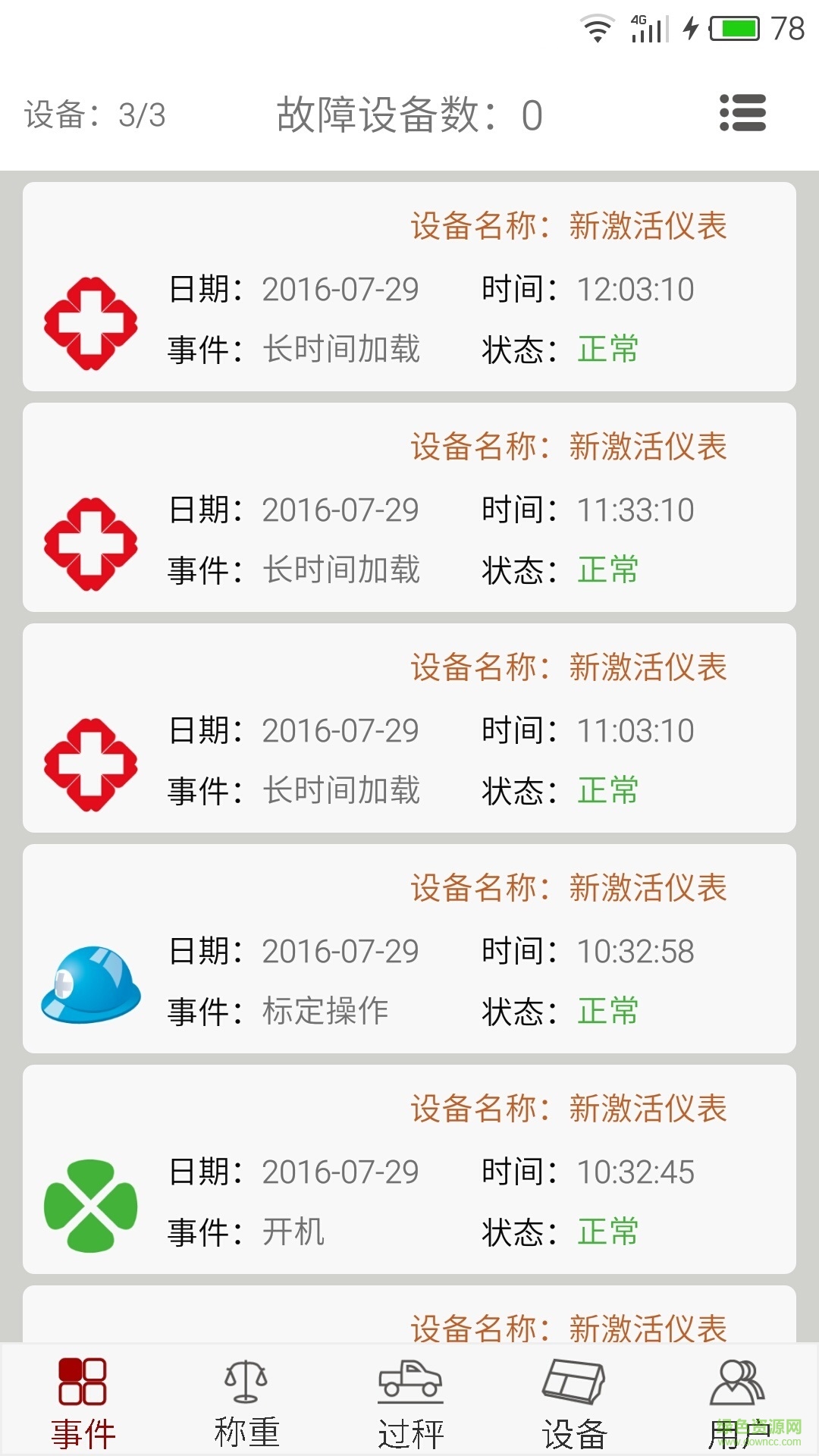Tap the red cross icon on the first 长时间加载 event

coord(89,322)
